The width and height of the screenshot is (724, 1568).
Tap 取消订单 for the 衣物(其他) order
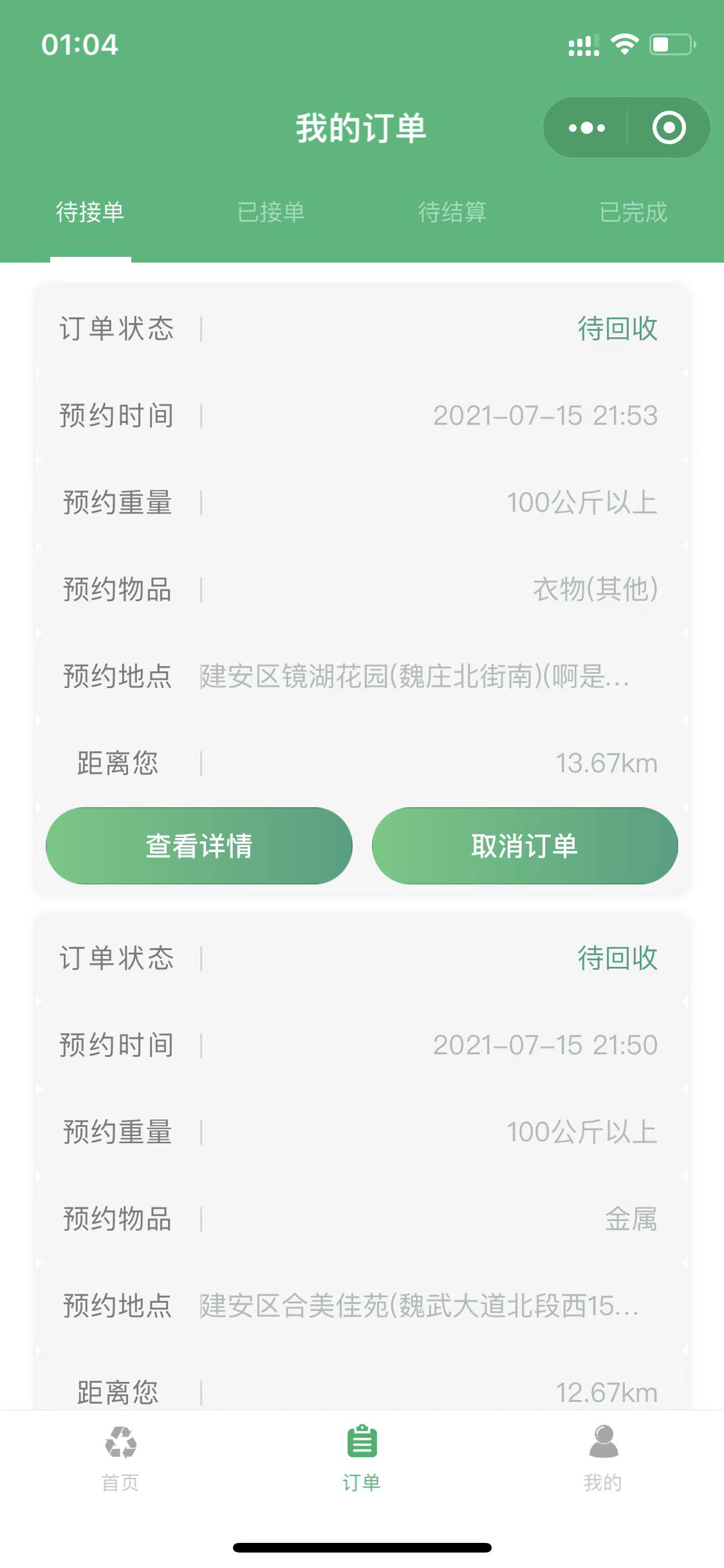pos(525,845)
